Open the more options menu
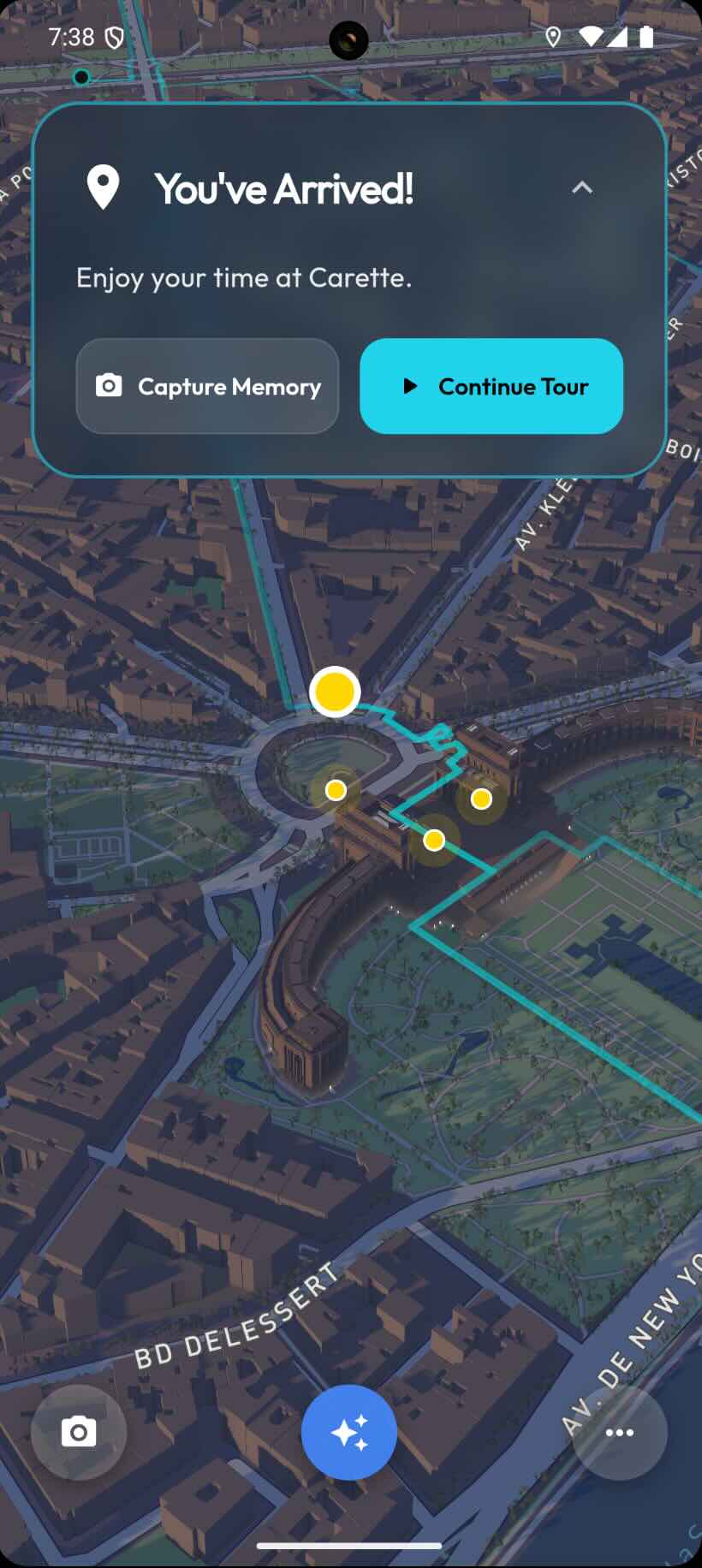This screenshot has height=1568, width=702. click(619, 1432)
